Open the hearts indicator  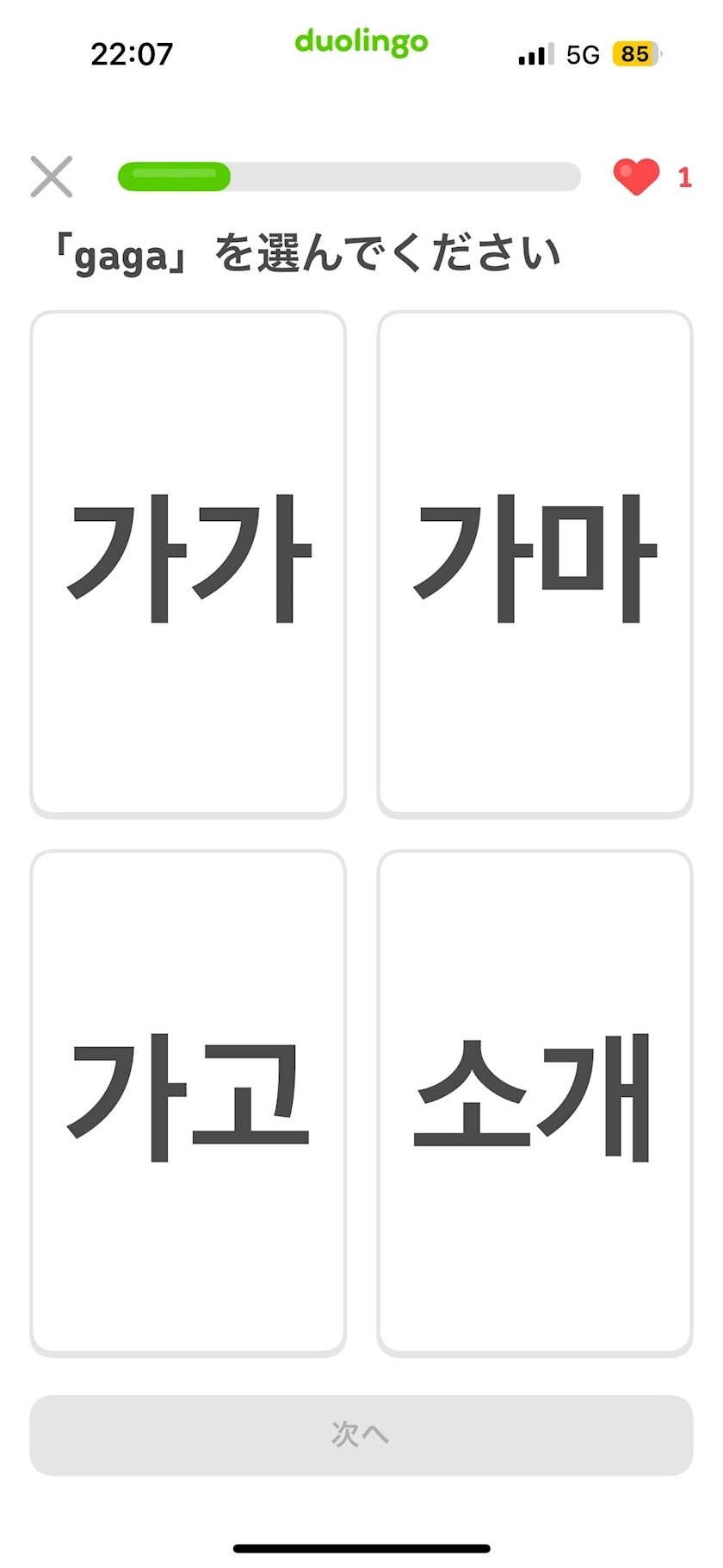[x=651, y=177]
